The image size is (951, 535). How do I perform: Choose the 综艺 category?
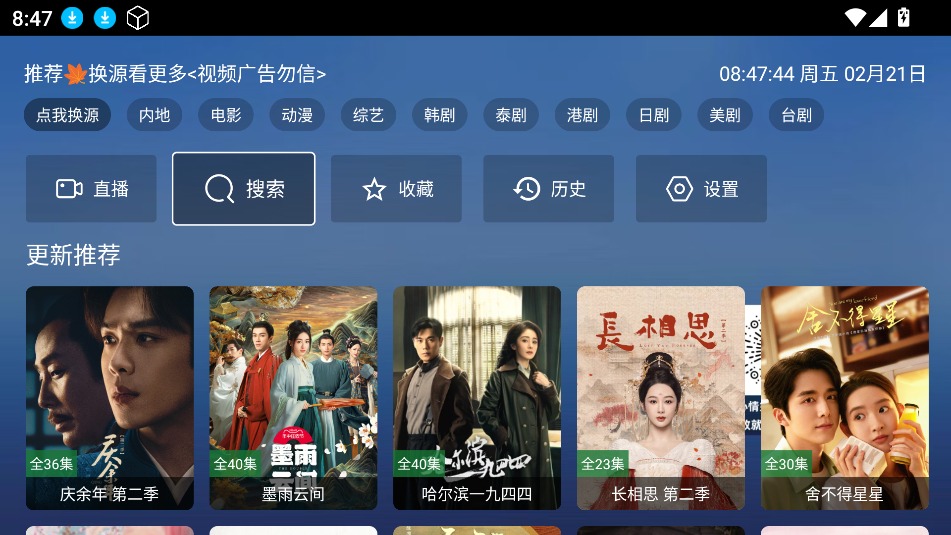coord(368,115)
